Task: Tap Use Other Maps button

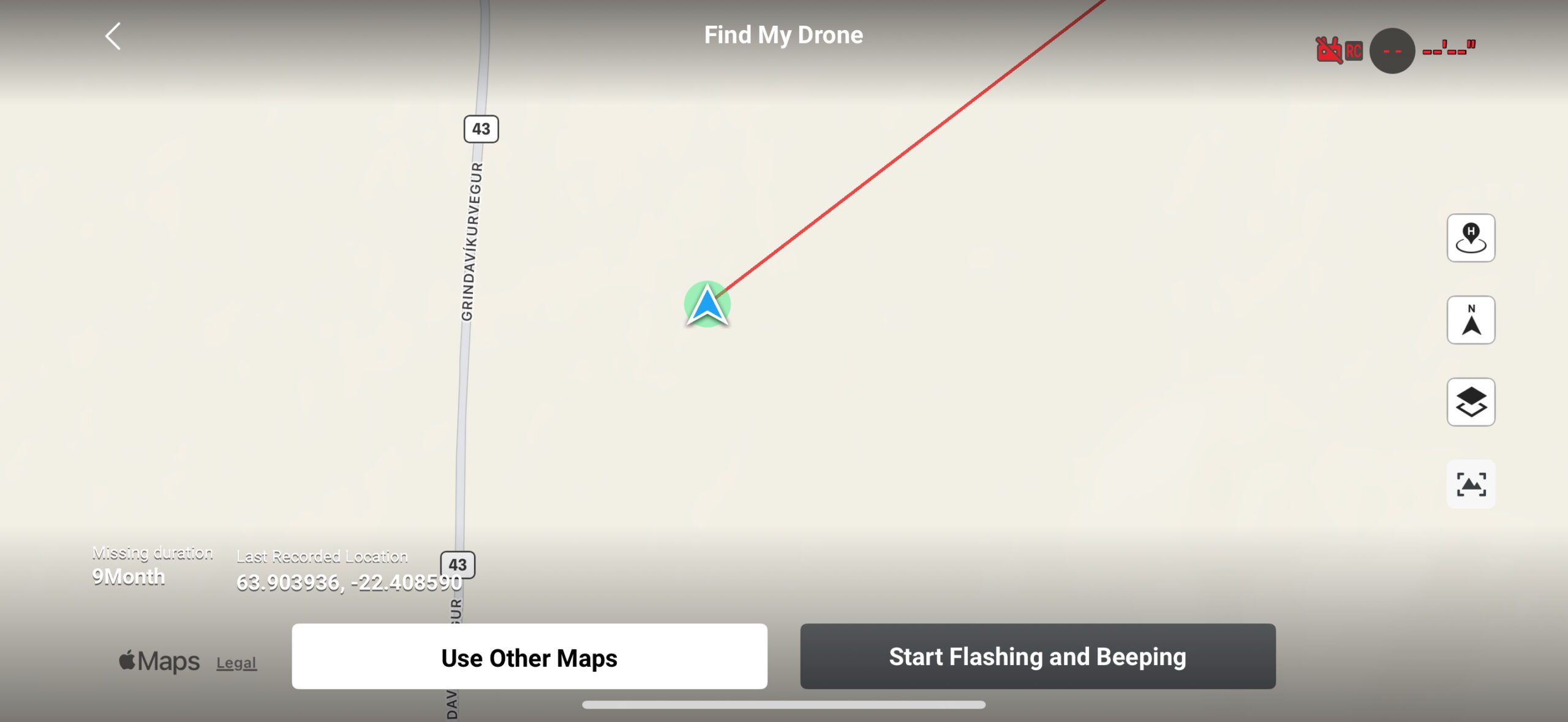Action: click(x=529, y=656)
